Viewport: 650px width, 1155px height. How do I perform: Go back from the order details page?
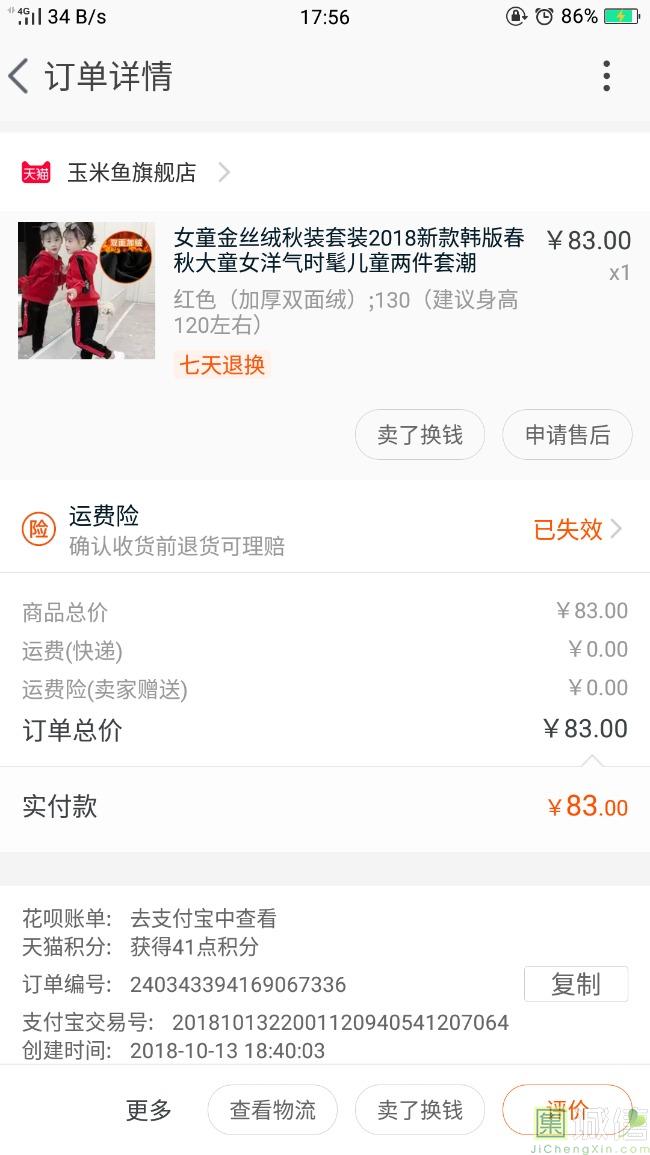[20, 76]
